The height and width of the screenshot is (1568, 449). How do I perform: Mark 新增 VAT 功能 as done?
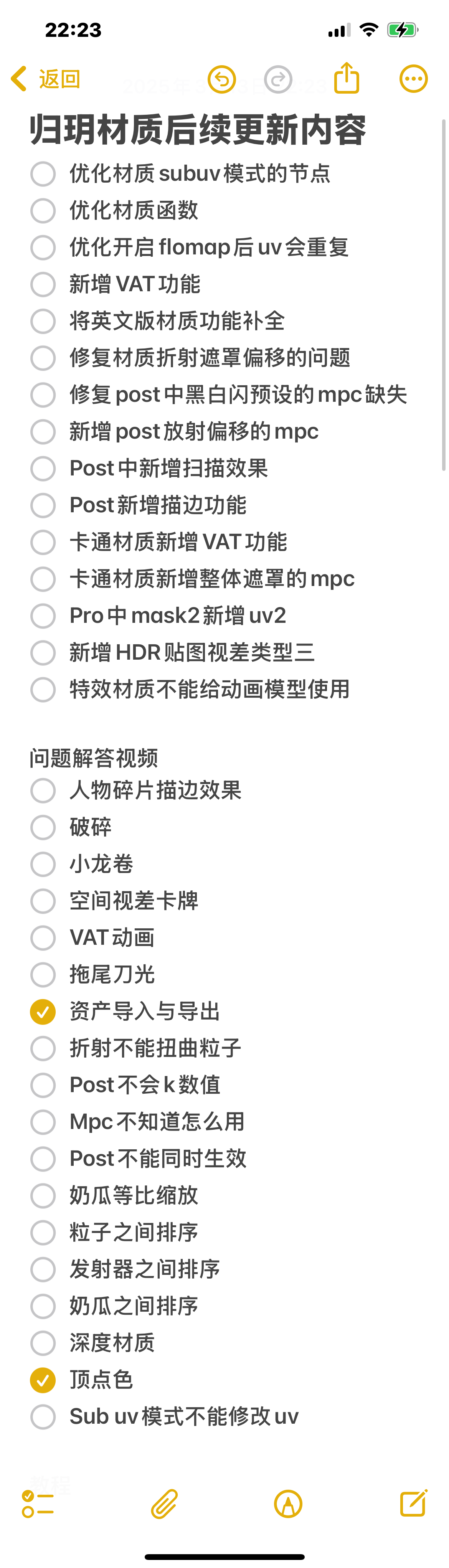point(43,284)
